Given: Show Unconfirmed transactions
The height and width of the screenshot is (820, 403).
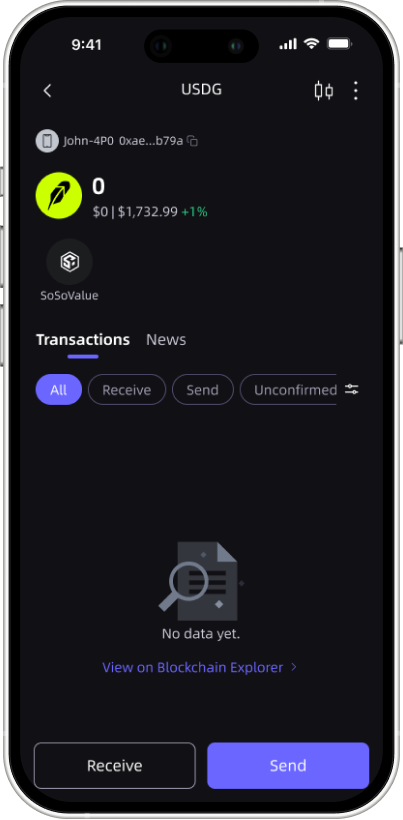Looking at the screenshot, I should (x=288, y=390).
